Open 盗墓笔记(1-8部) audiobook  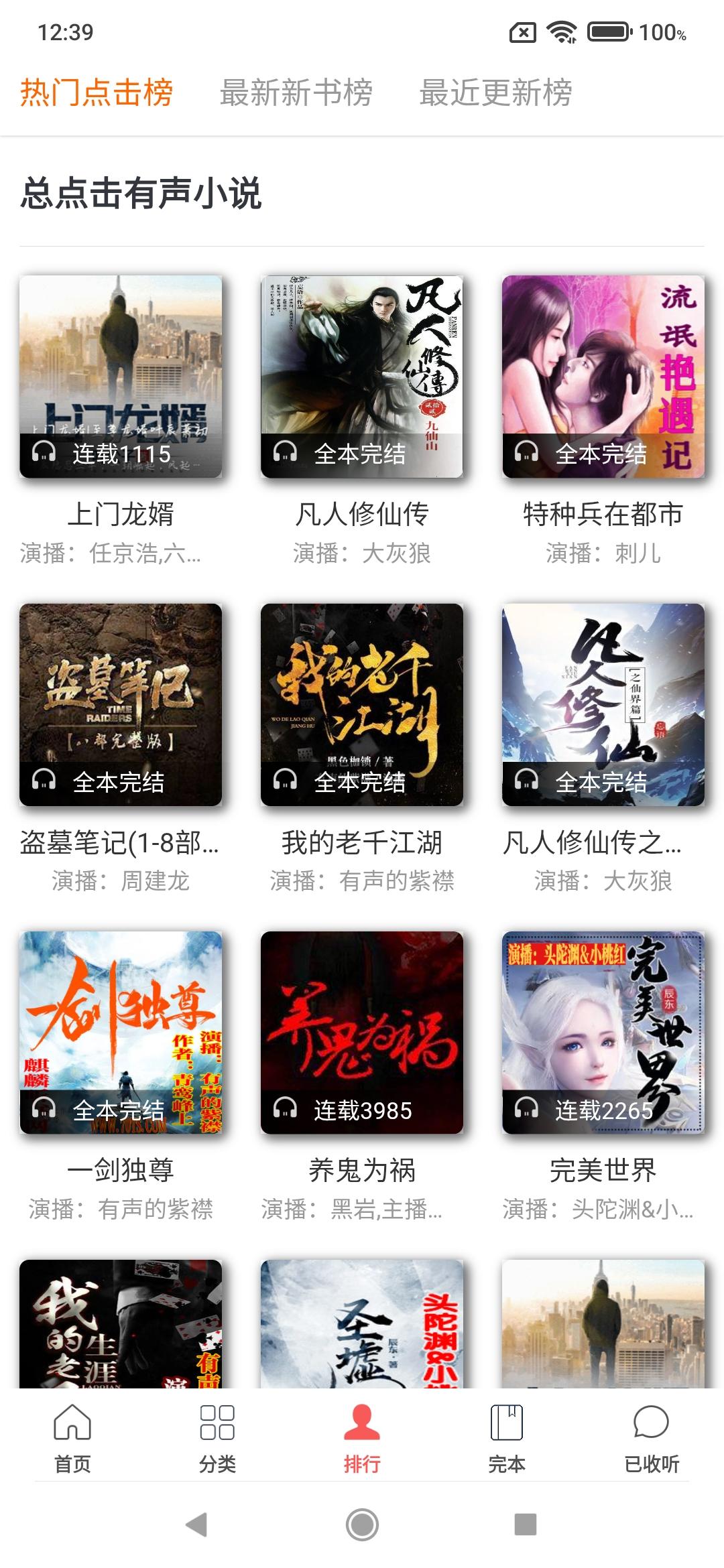pyautogui.click(x=121, y=705)
